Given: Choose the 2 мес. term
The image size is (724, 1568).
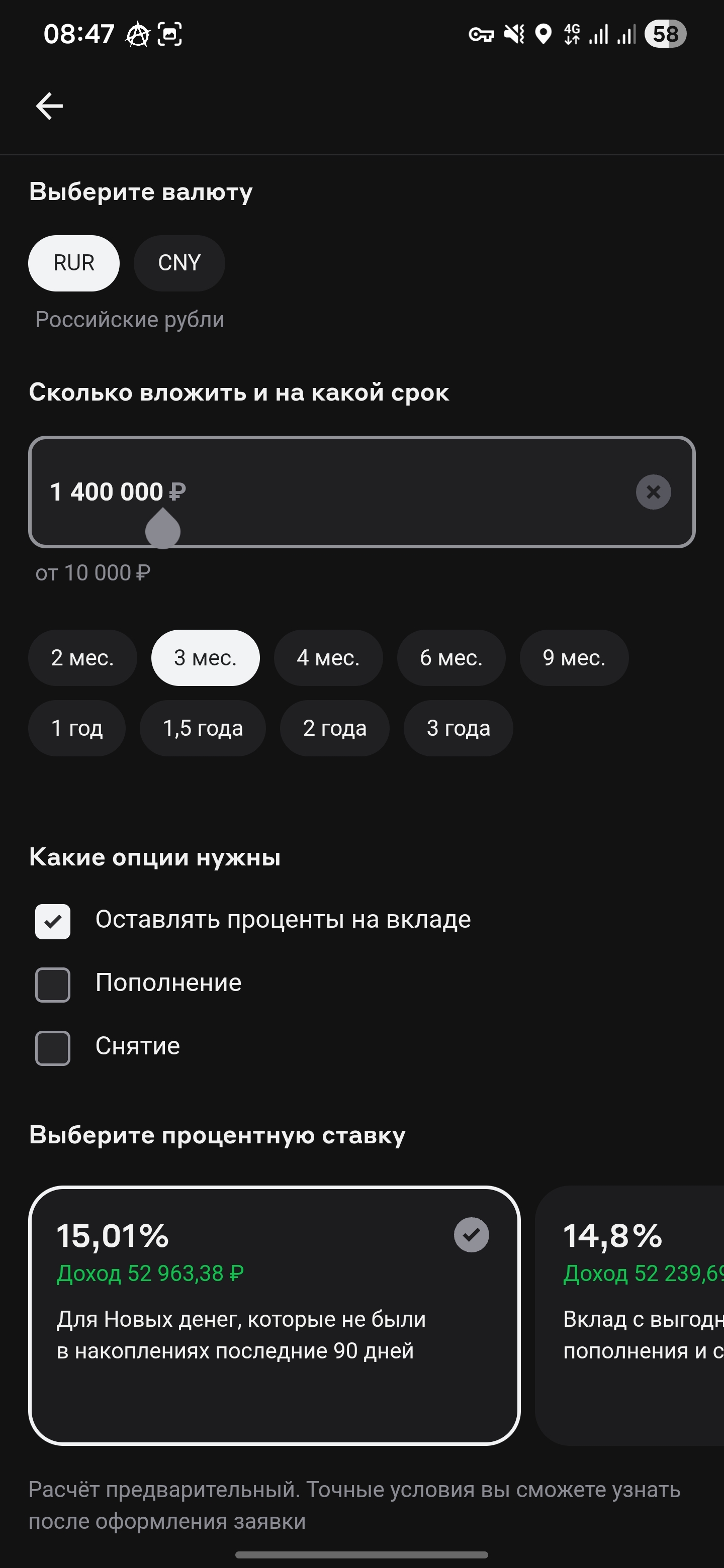Looking at the screenshot, I should click(82, 658).
